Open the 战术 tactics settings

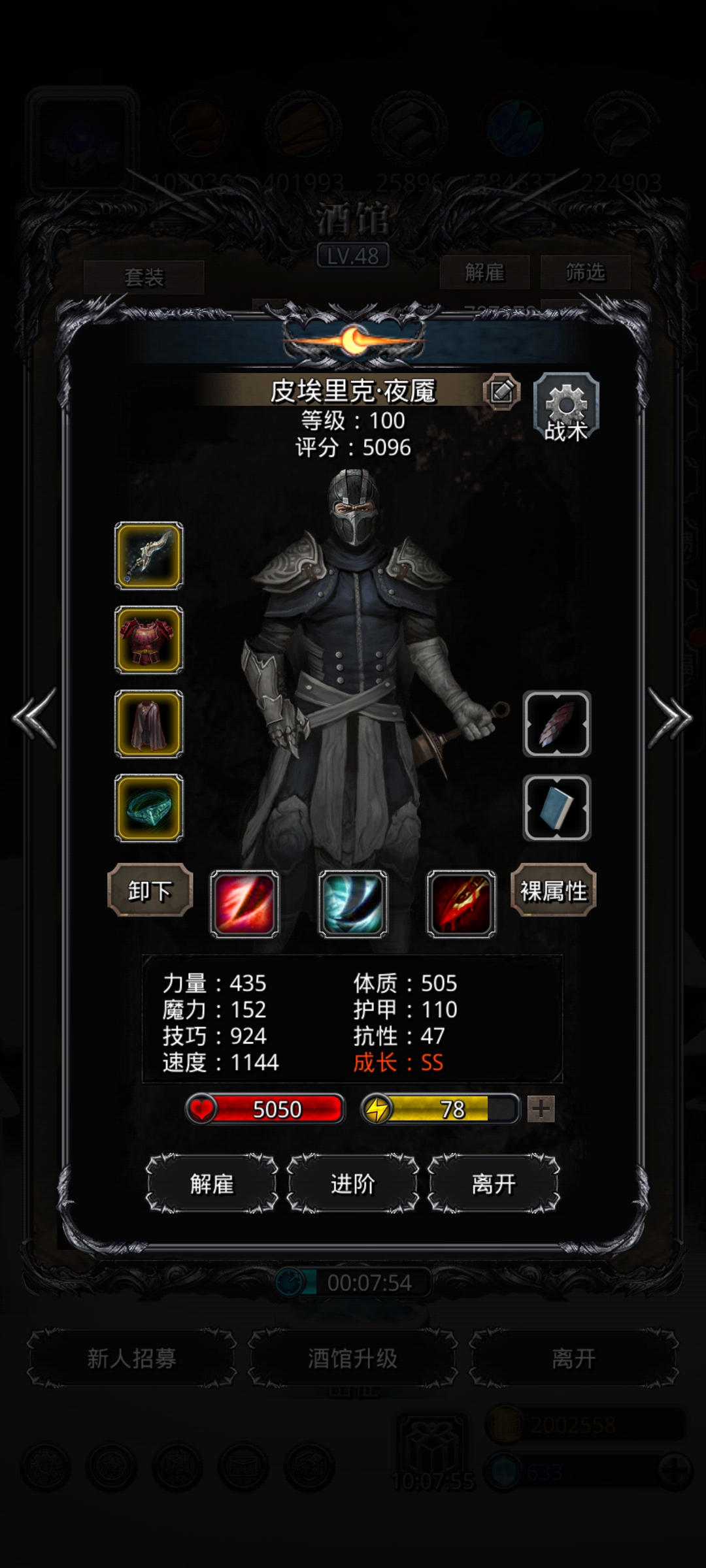click(x=566, y=408)
